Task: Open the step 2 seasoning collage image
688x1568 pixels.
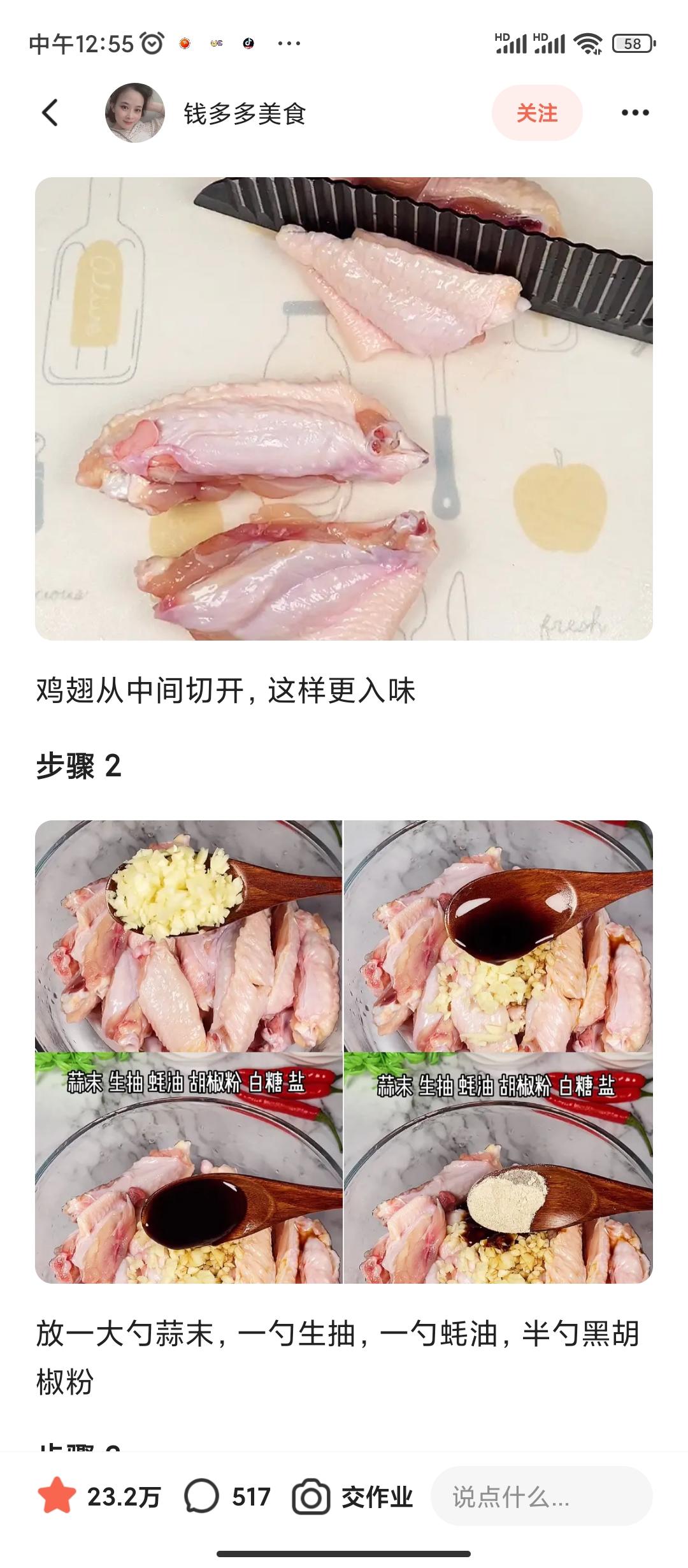Action: (x=344, y=1052)
